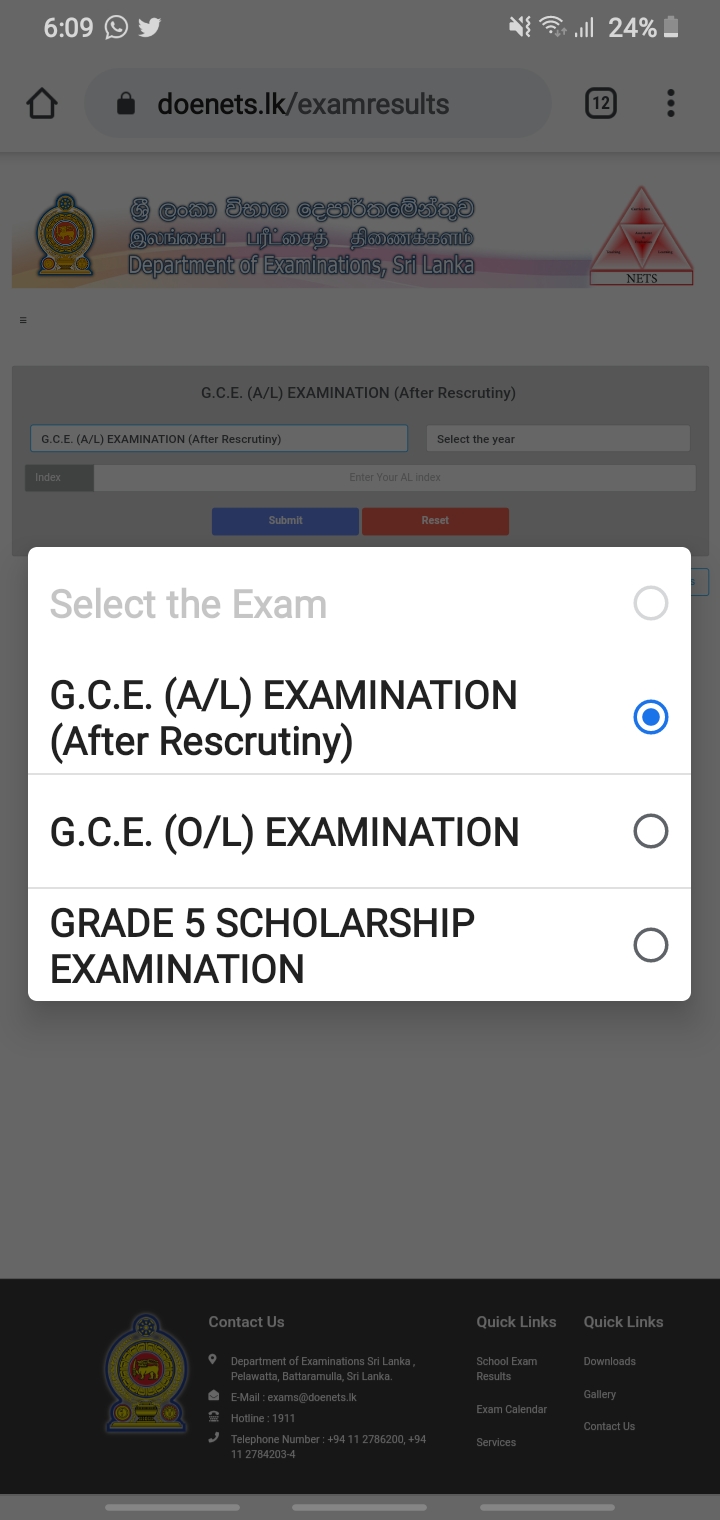Open the Select the year dropdown
Viewport: 720px width, 1520px height.
coord(557,438)
